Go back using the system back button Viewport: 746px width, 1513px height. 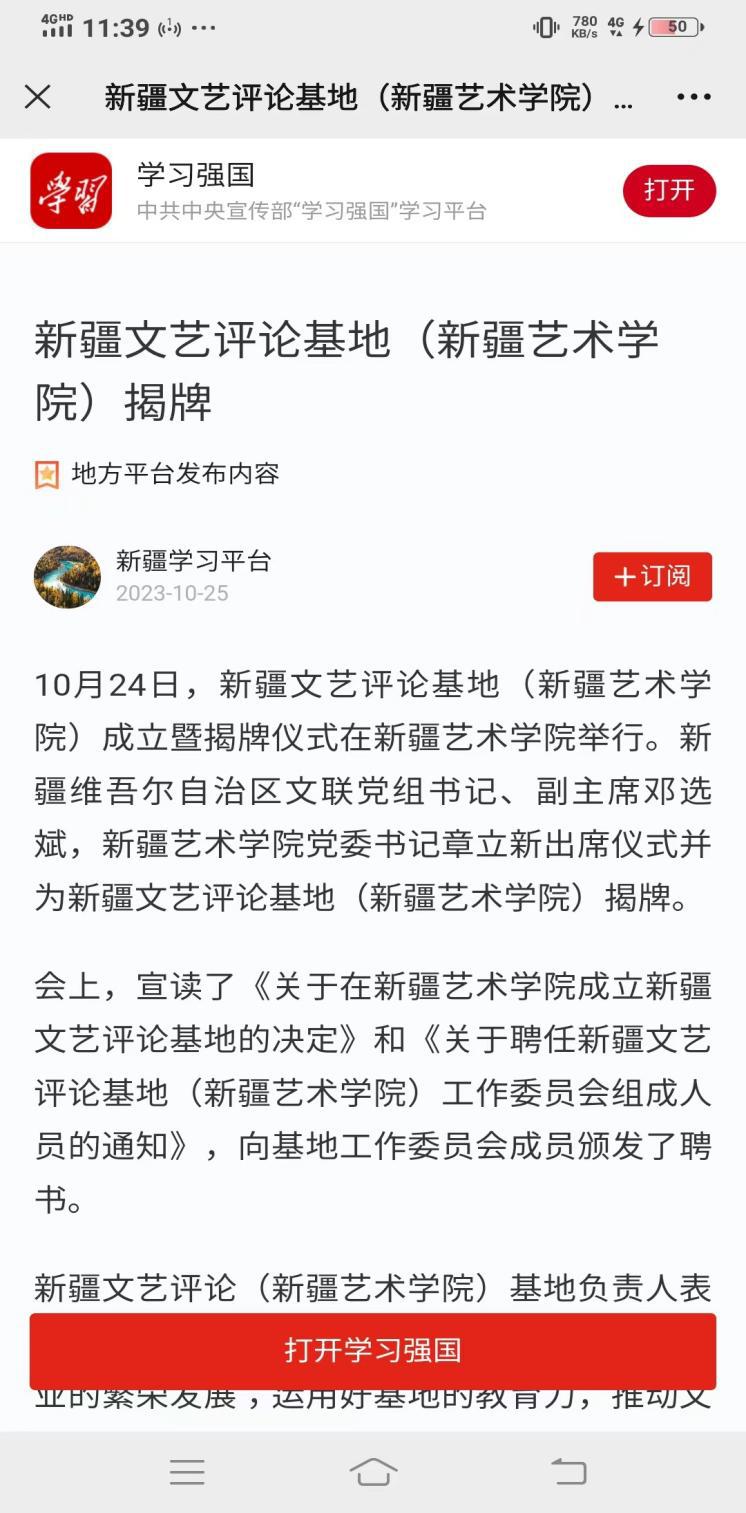(x=568, y=1471)
